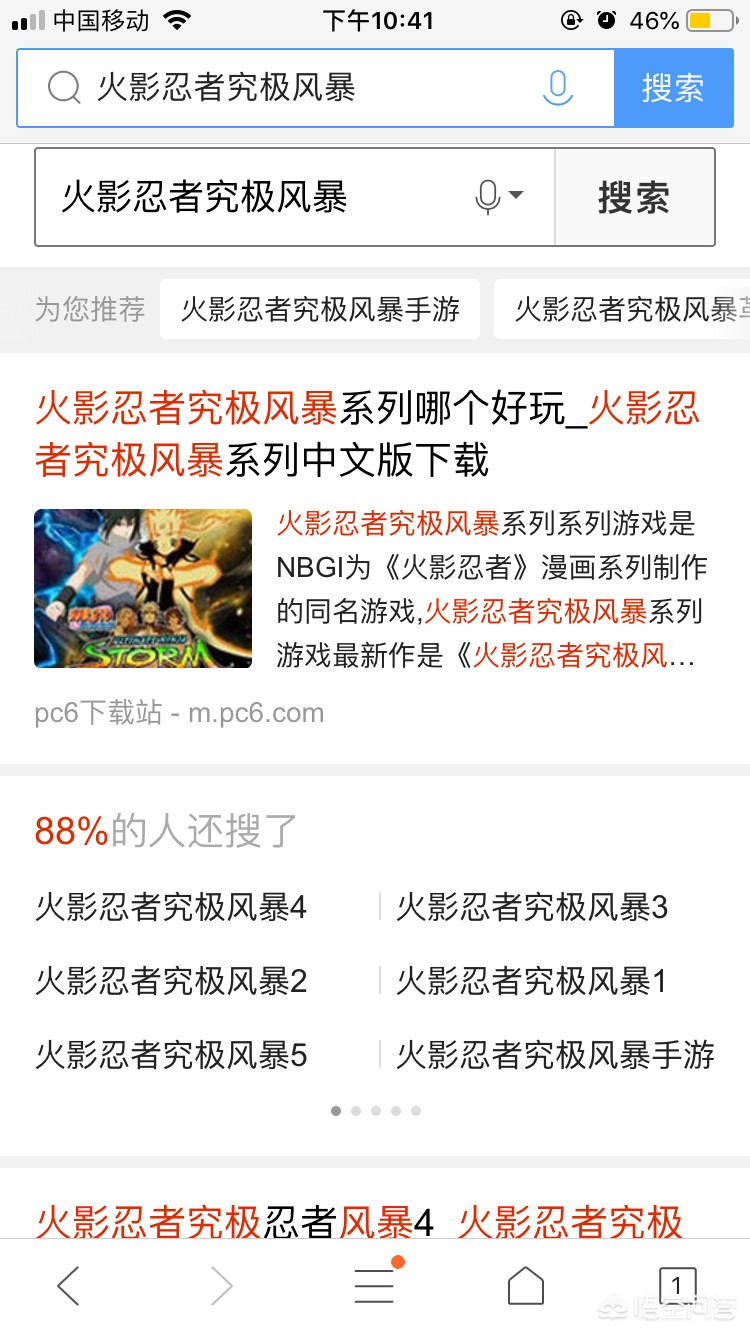This screenshot has width=750, height=1334.
Task: Search related term 火影忍者究极风暴5
Action: click(171, 1055)
